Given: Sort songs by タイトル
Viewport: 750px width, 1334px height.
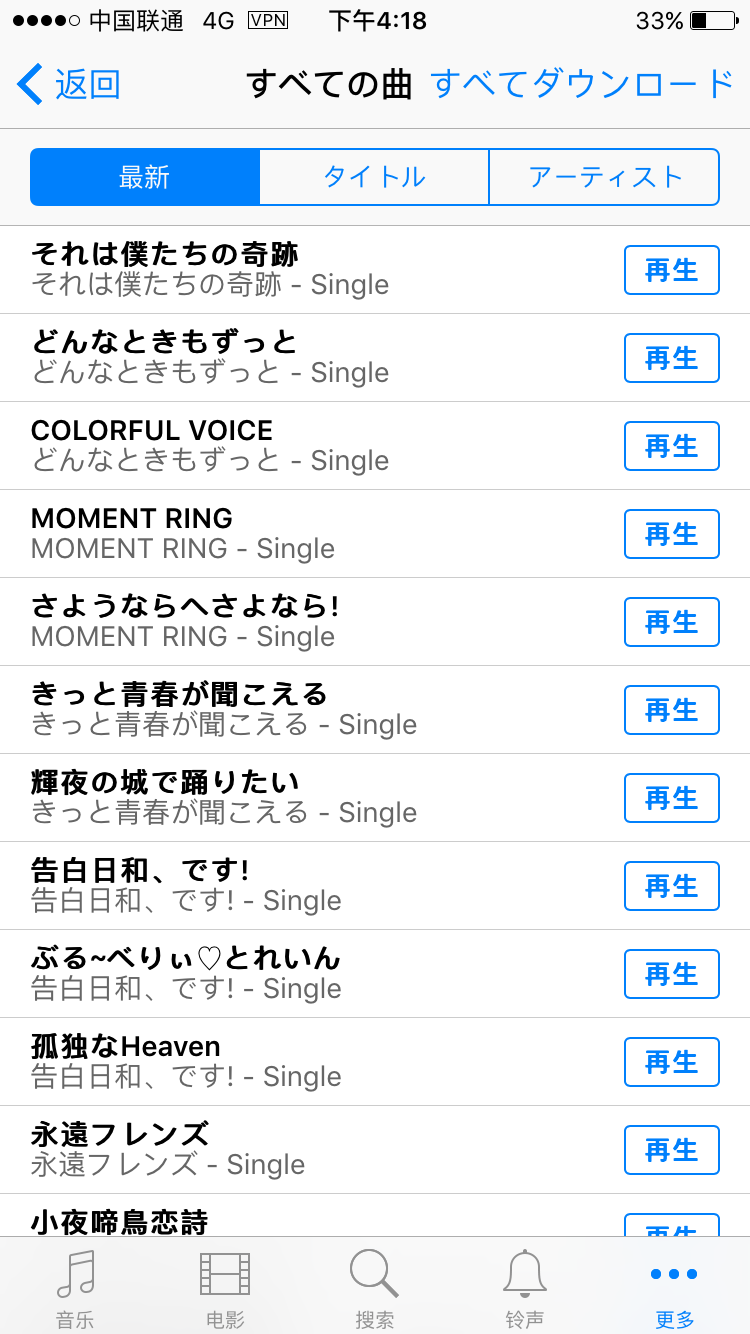Looking at the screenshot, I should pyautogui.click(x=374, y=177).
